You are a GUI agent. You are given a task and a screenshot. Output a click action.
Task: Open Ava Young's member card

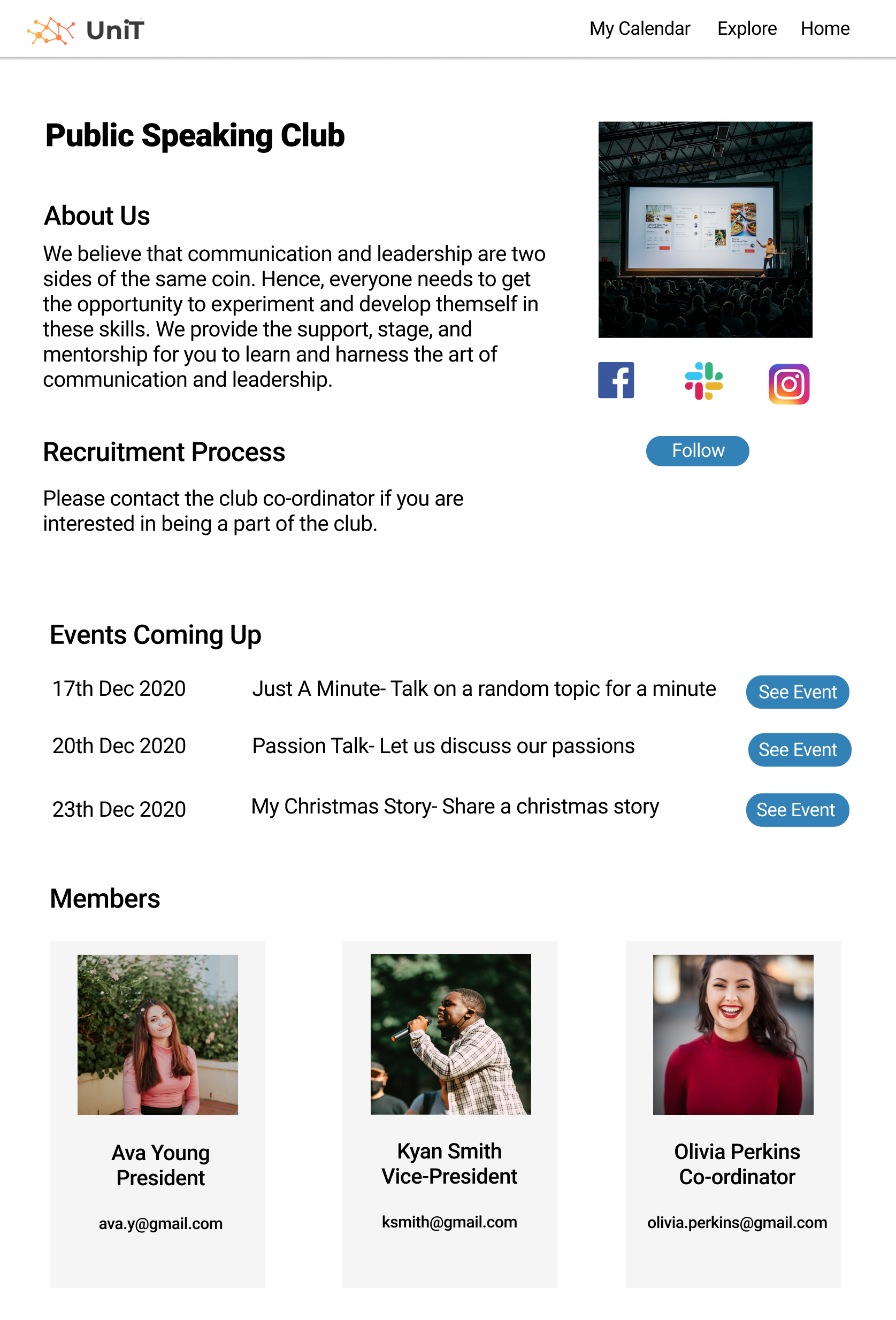pyautogui.click(x=157, y=1114)
